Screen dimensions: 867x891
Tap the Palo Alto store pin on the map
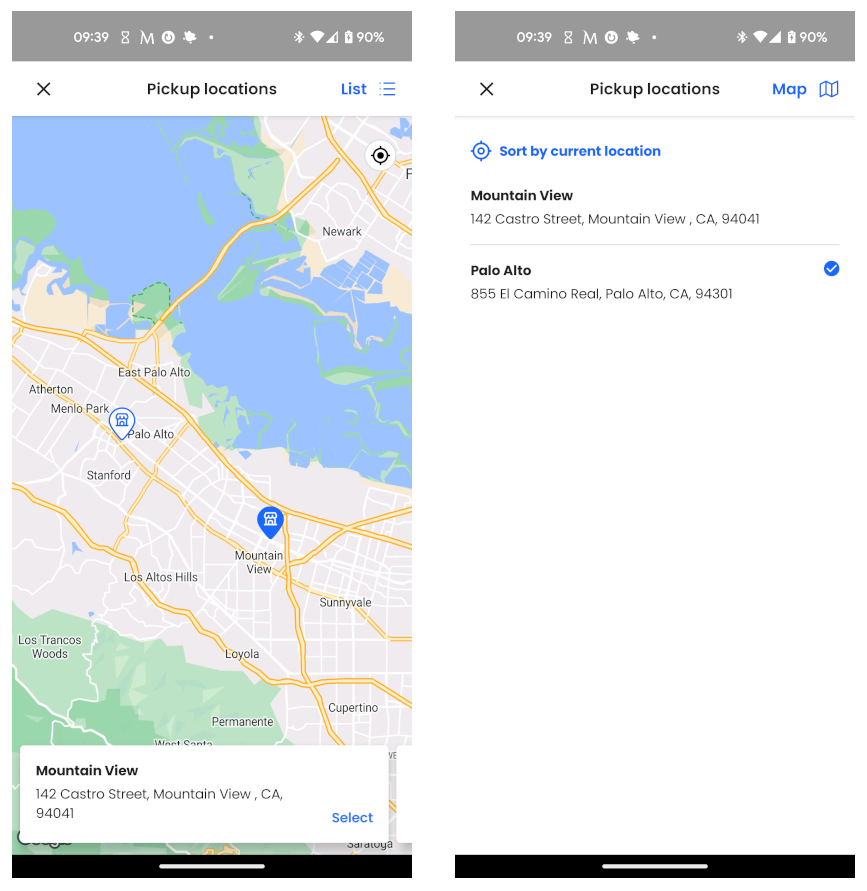click(122, 422)
